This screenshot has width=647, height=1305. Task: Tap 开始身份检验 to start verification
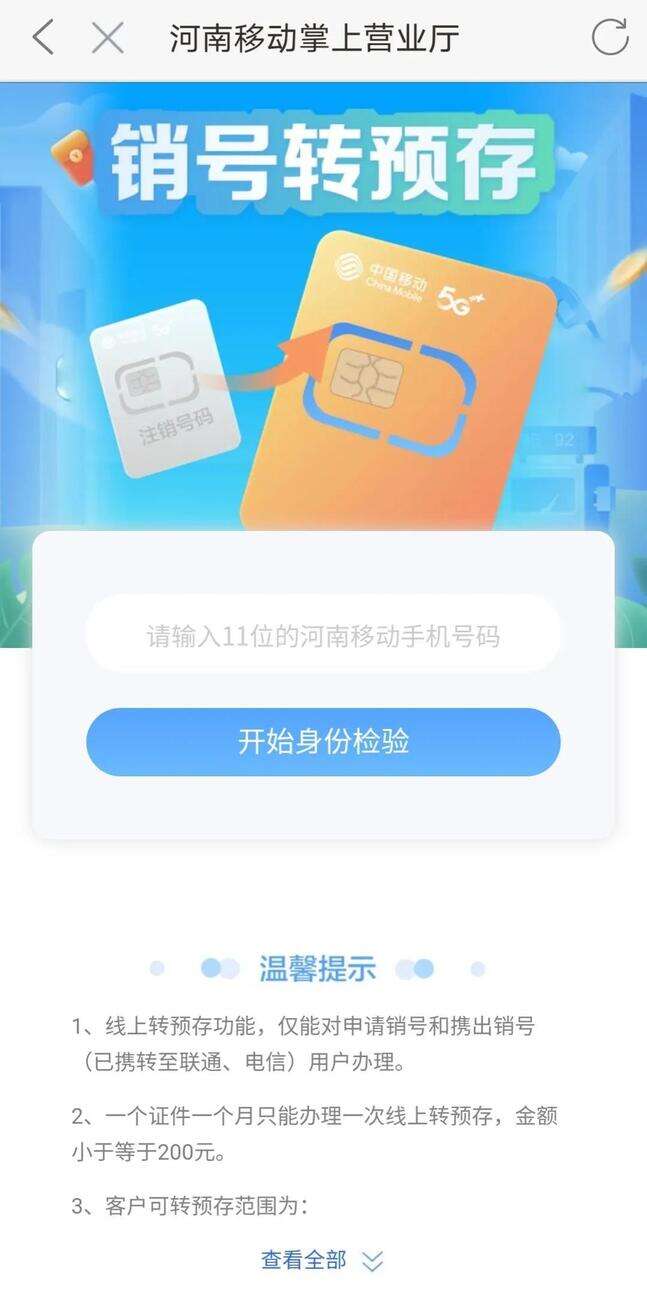323,742
